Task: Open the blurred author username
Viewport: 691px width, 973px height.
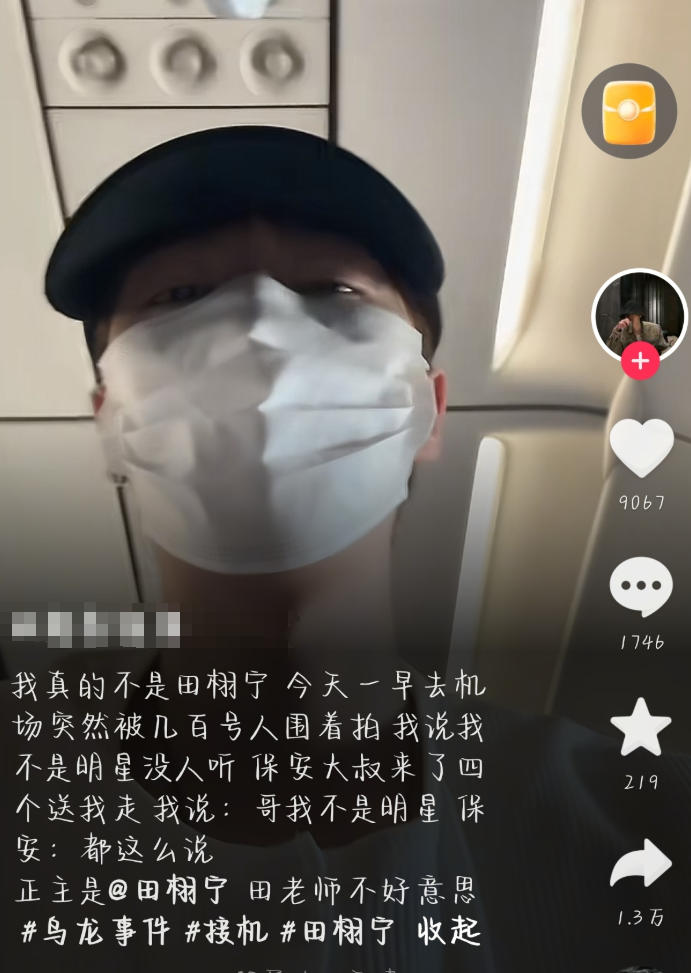Action: tap(97, 629)
